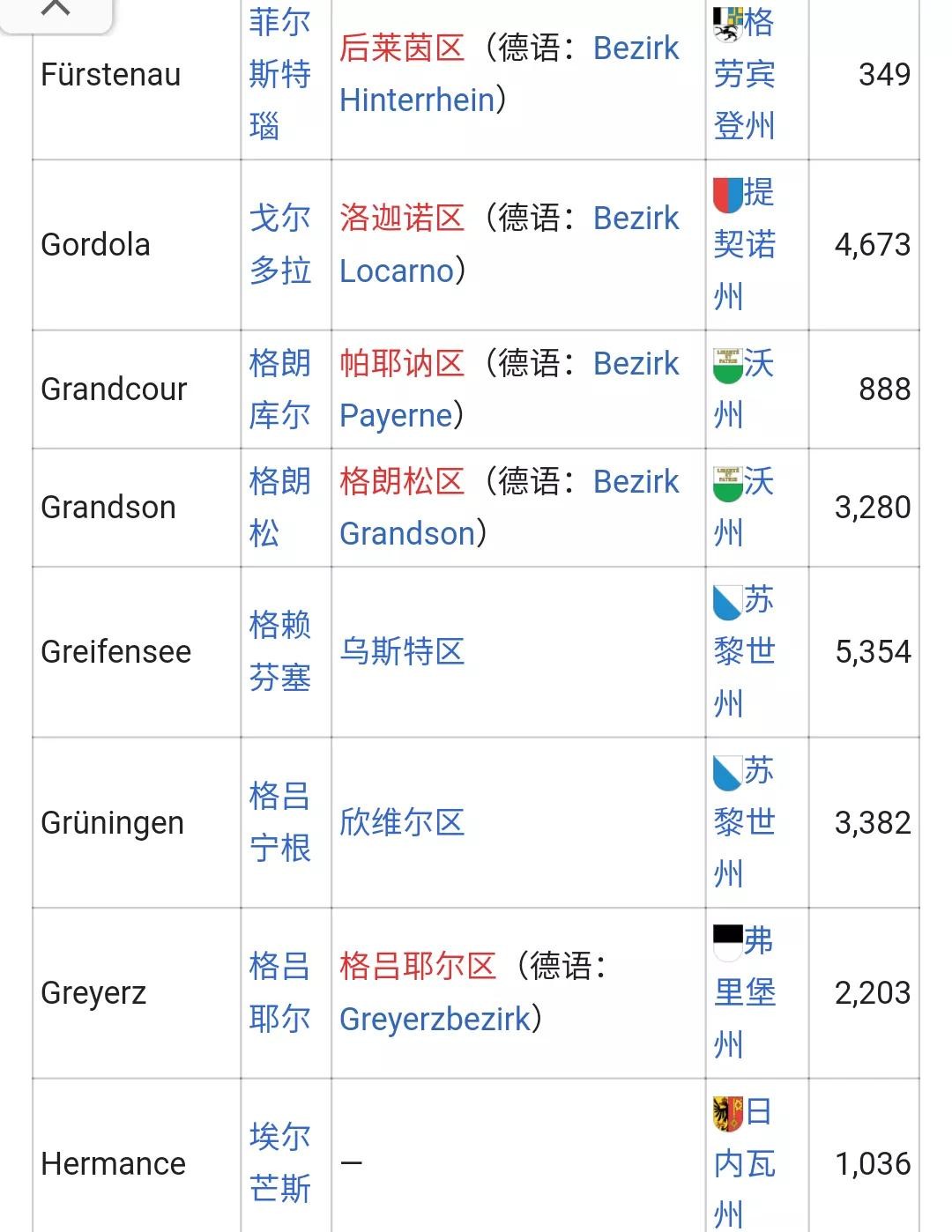Tap the scroll-to-top chevron button

56,11
